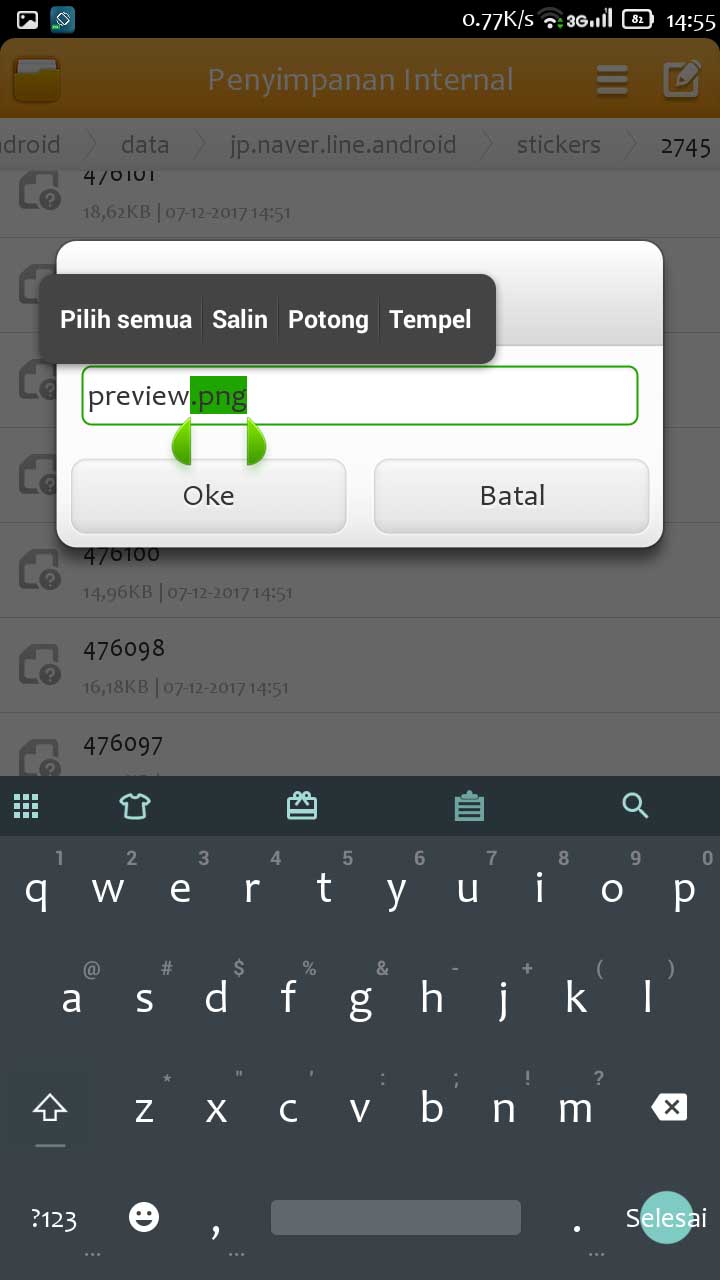Open the keyboard theme shirt icon
The image size is (720, 1280).
pos(135,806)
